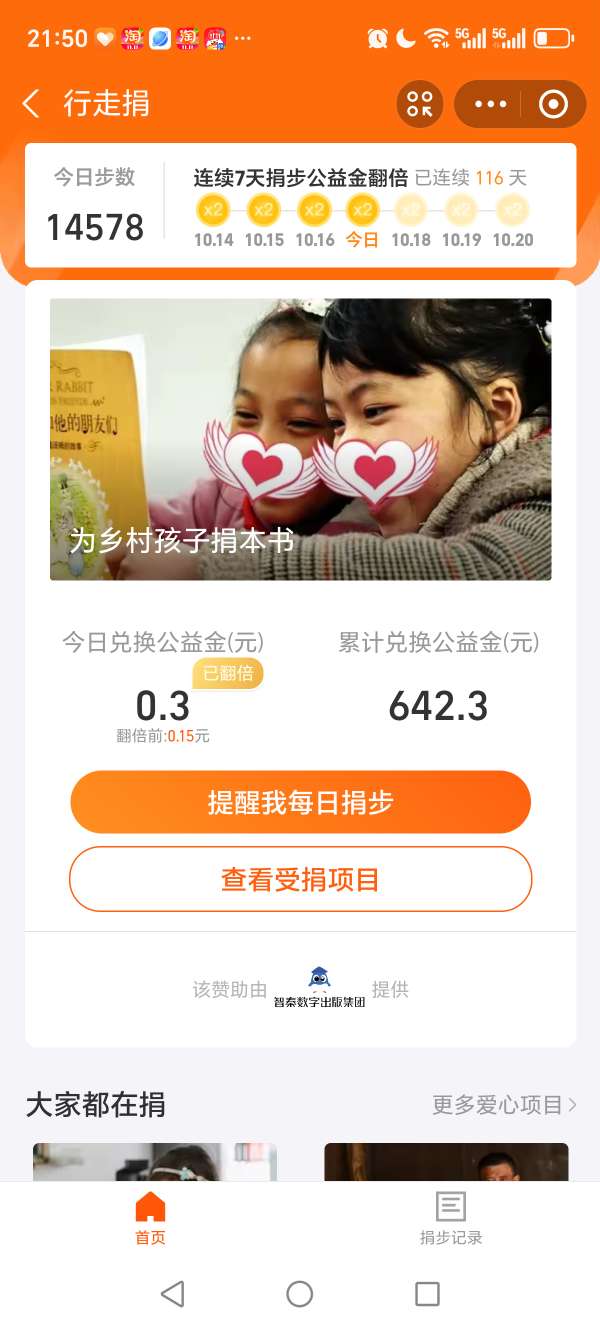
Task: Open 更多爱心项目 link
Action: click(x=504, y=1104)
